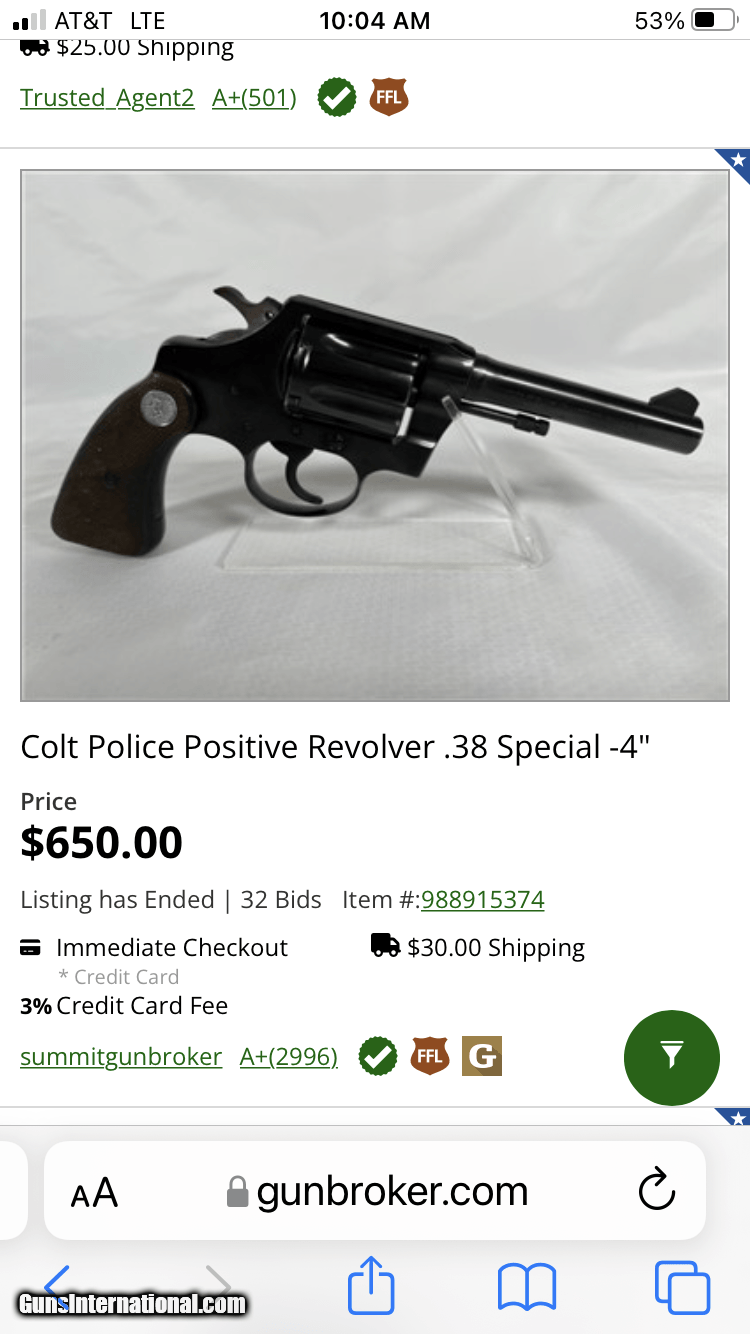Screen dimensions: 750x1334
Task: Reload the current page
Action: 656,1191
